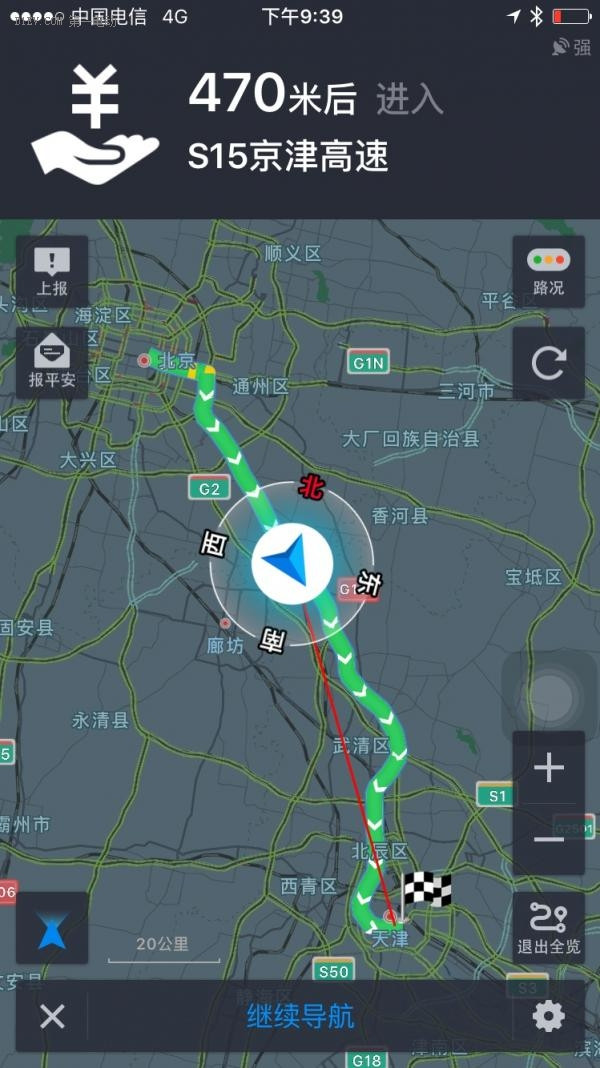The height and width of the screenshot is (1068, 600).
Task: Tap the 上报 report button
Action: tap(52, 271)
